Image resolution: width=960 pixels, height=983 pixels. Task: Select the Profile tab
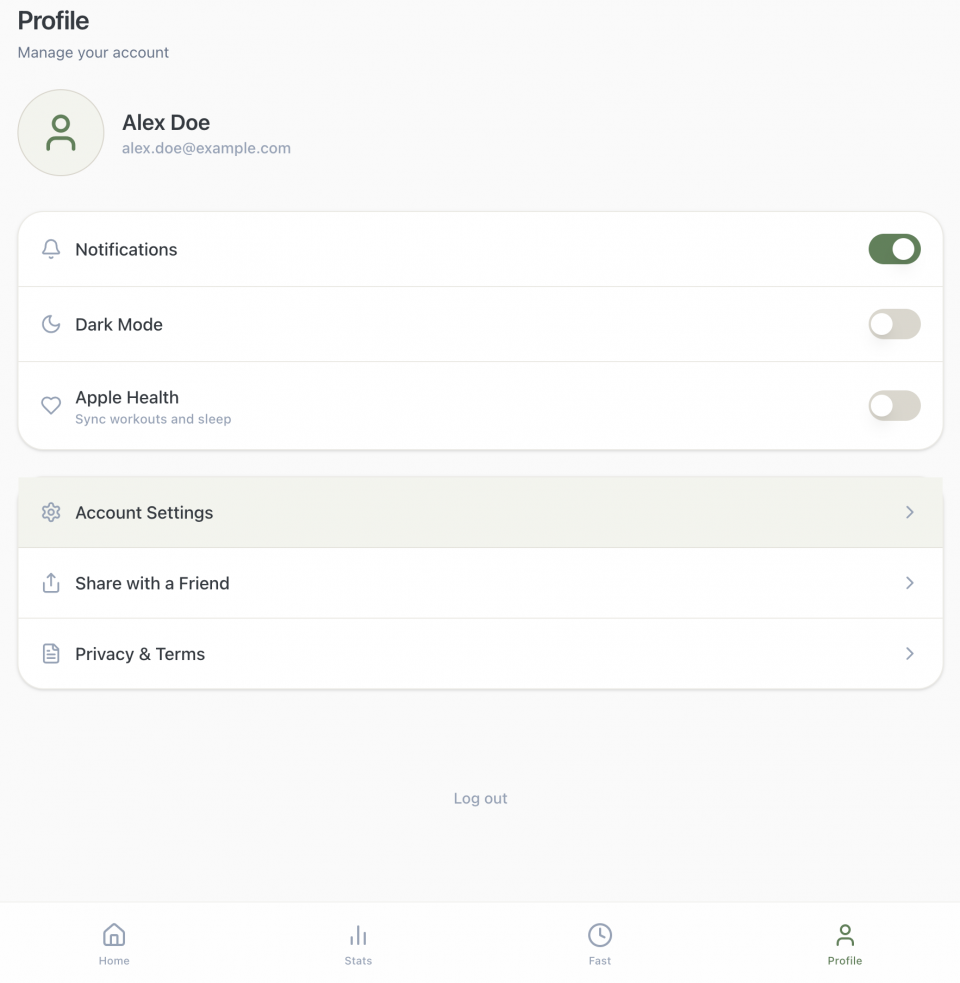[x=844, y=944]
